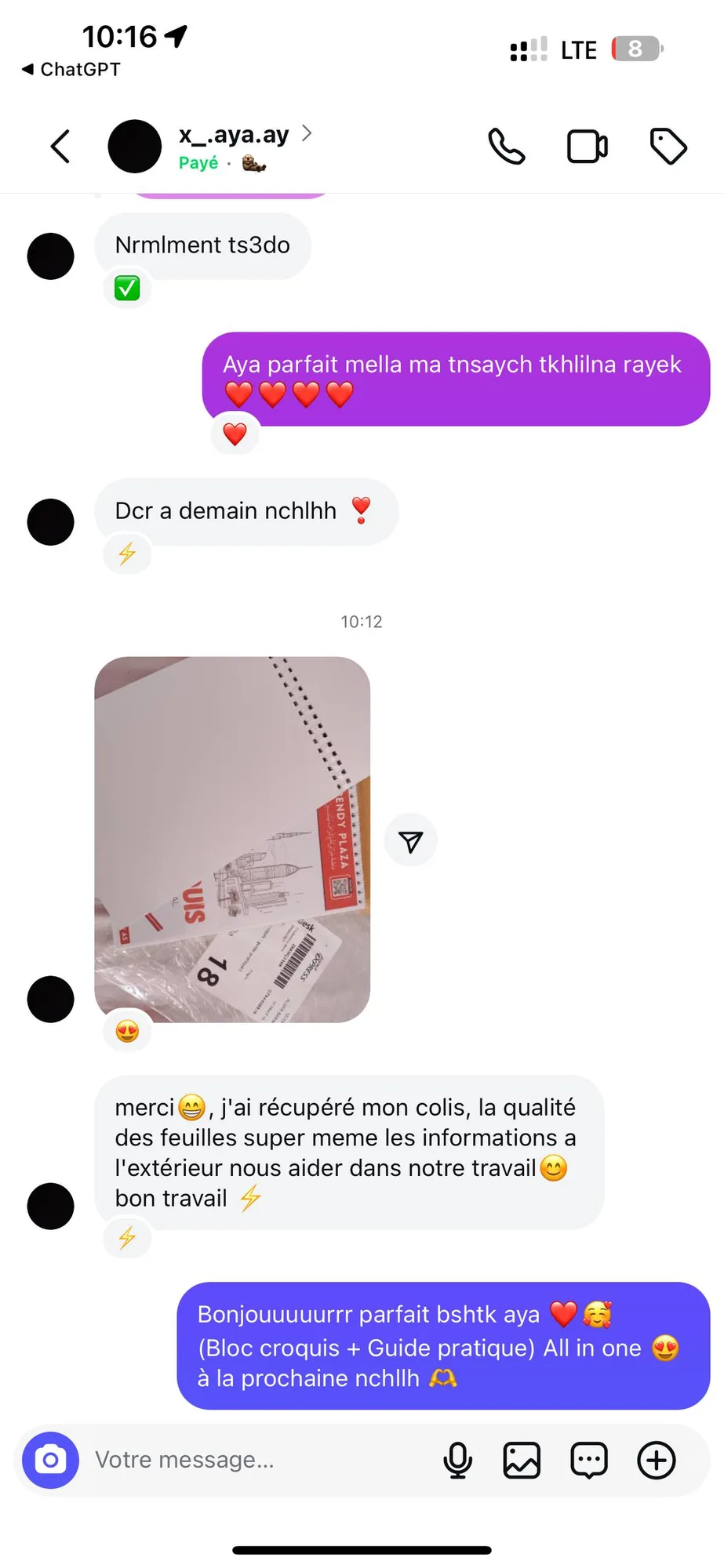Viewport: 724px width, 1568px height.
Task: Open saved replies bubble icon
Action: pyautogui.click(x=589, y=1461)
